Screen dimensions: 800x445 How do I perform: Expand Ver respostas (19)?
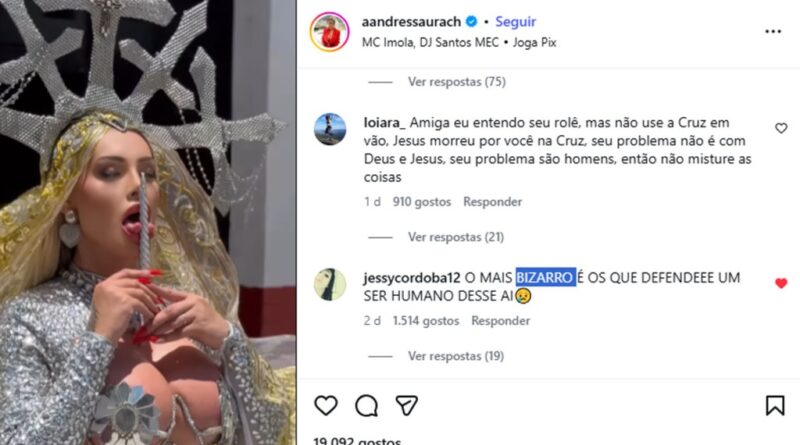456,356
